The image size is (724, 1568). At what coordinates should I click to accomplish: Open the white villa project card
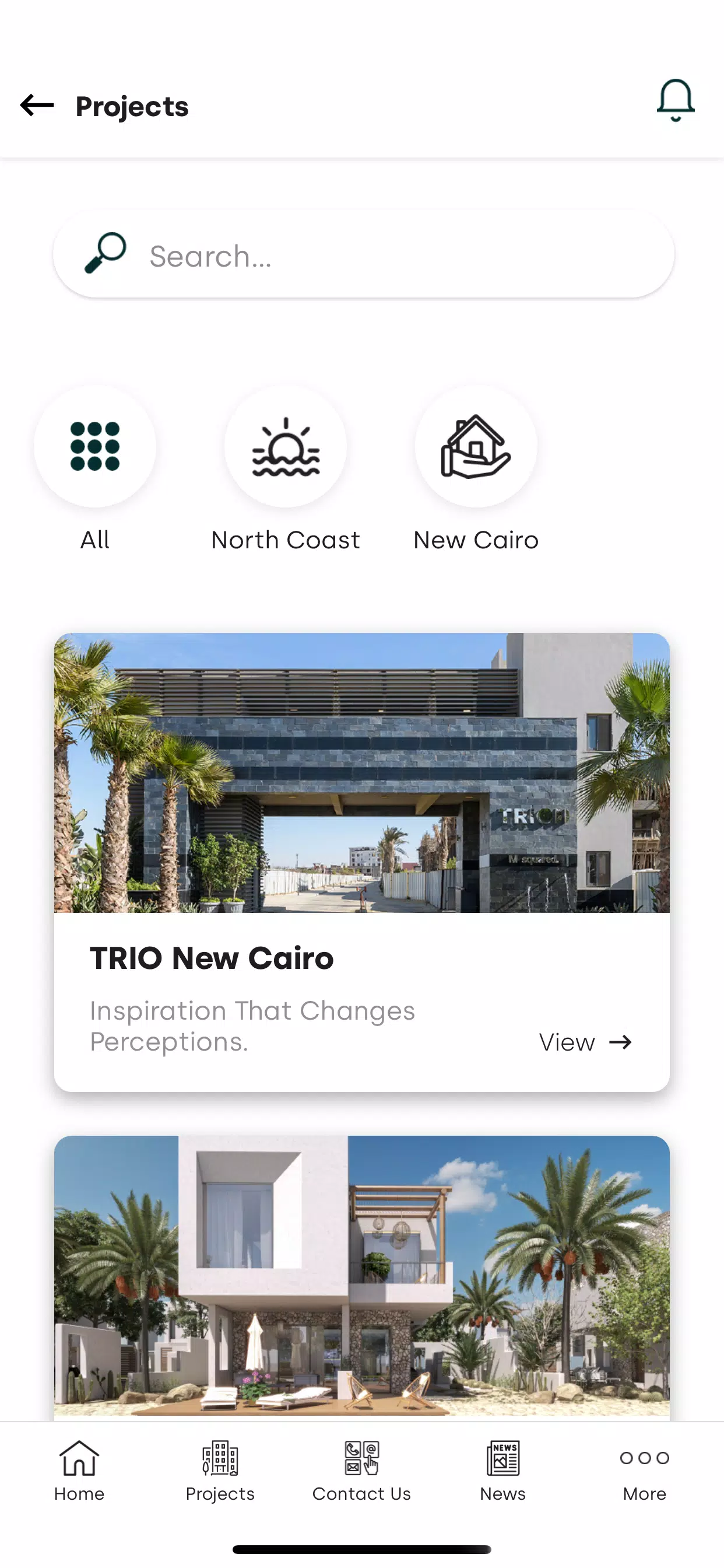pos(362,1278)
